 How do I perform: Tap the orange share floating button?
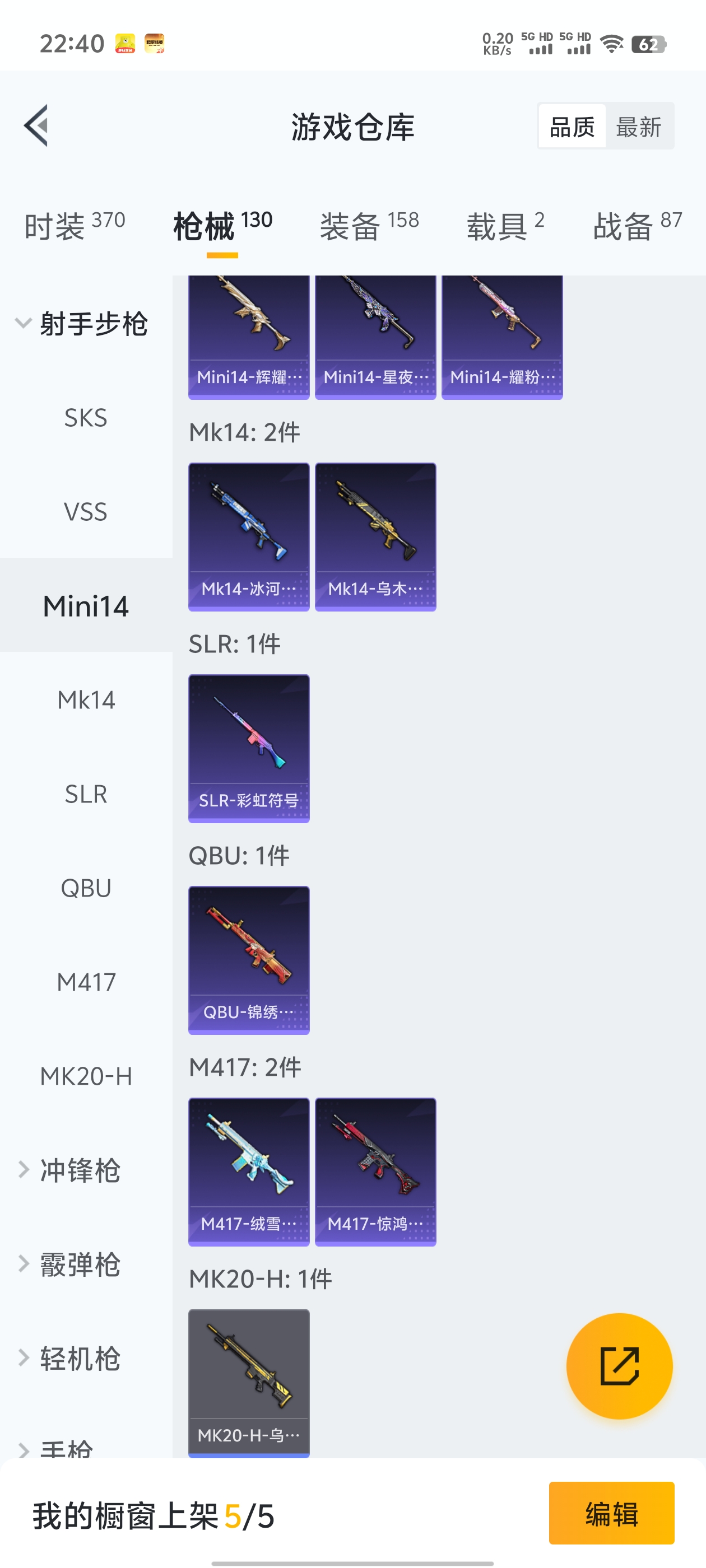tap(619, 1366)
